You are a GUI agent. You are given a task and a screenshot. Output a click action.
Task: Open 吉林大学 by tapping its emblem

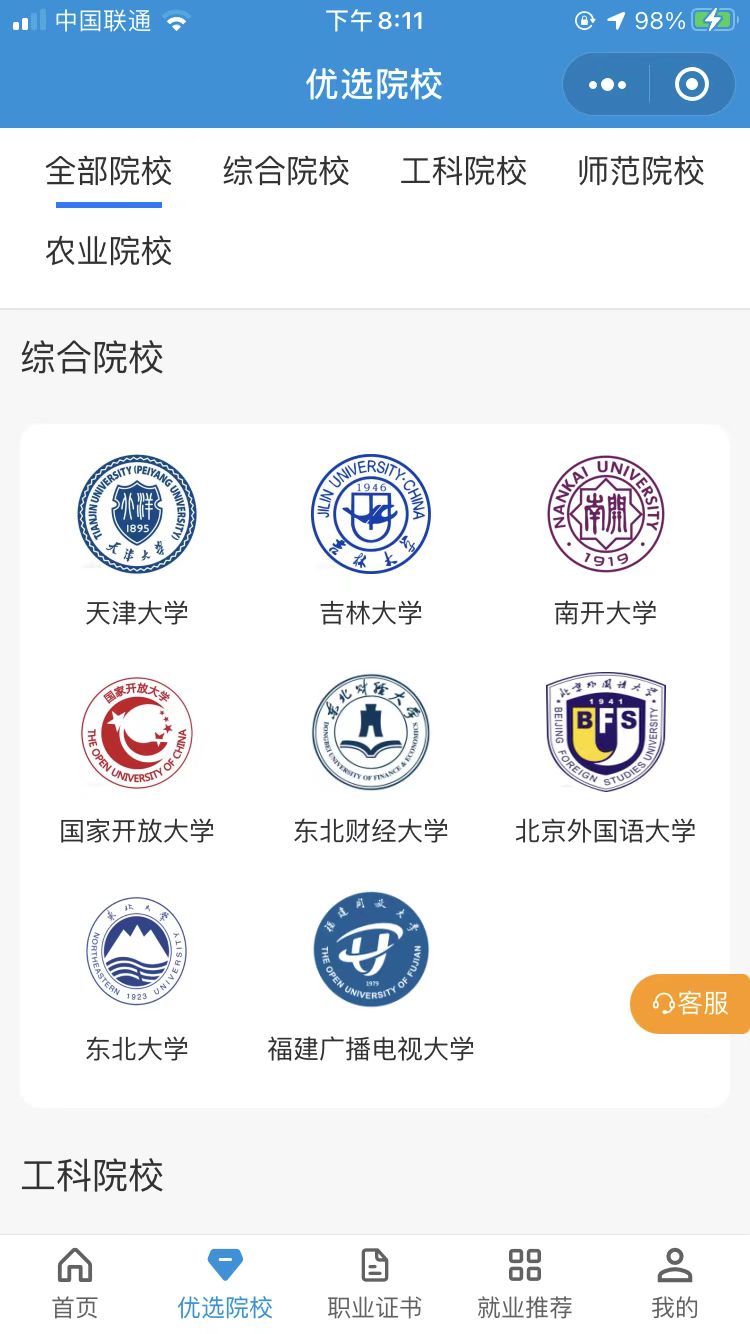click(371, 513)
